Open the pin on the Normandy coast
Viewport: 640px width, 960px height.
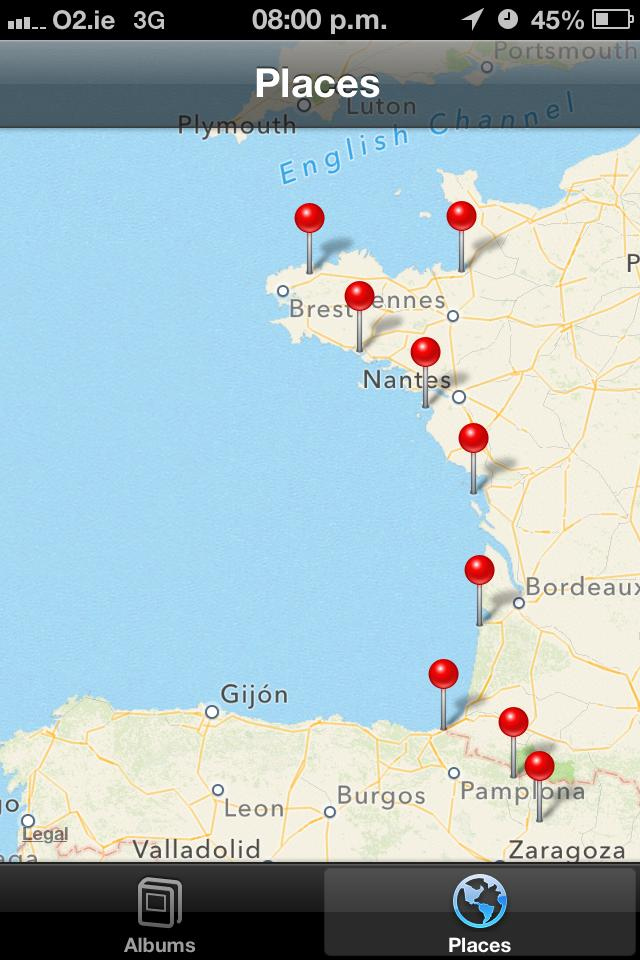[x=461, y=217]
